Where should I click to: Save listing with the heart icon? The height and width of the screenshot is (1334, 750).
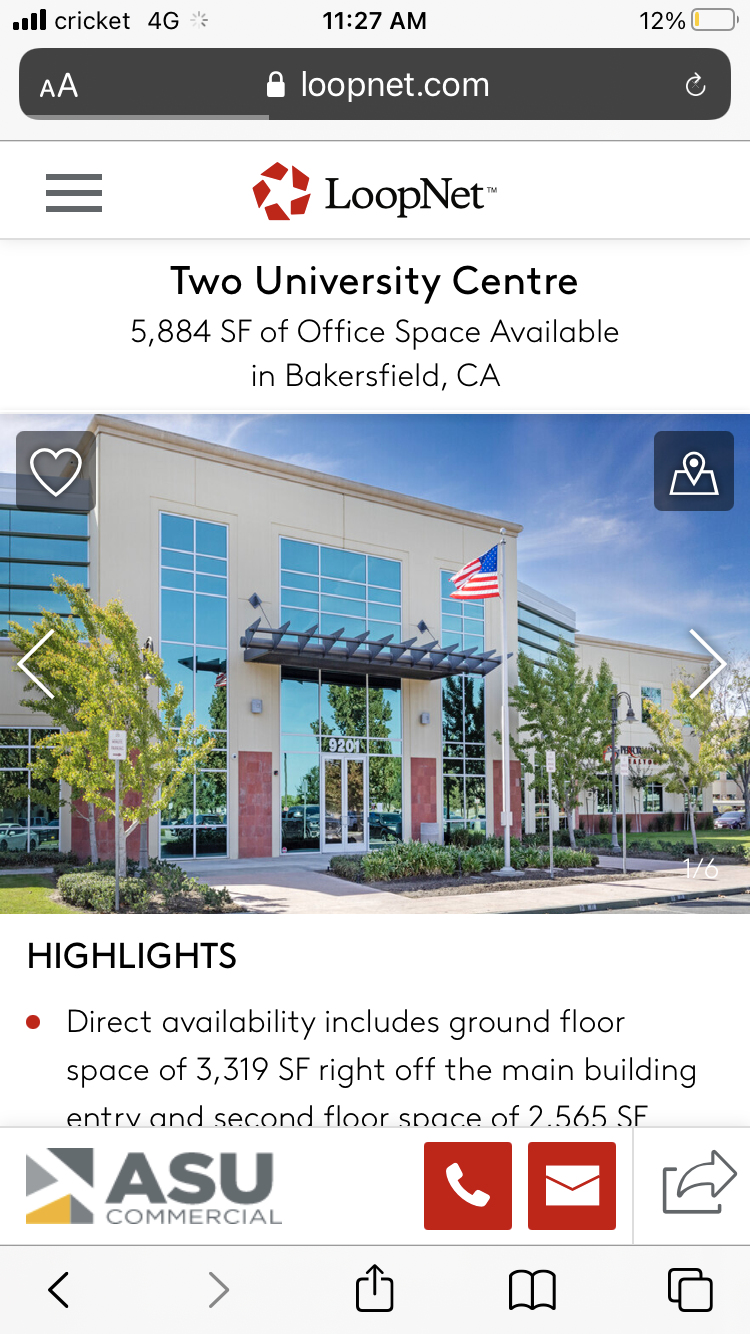56,471
